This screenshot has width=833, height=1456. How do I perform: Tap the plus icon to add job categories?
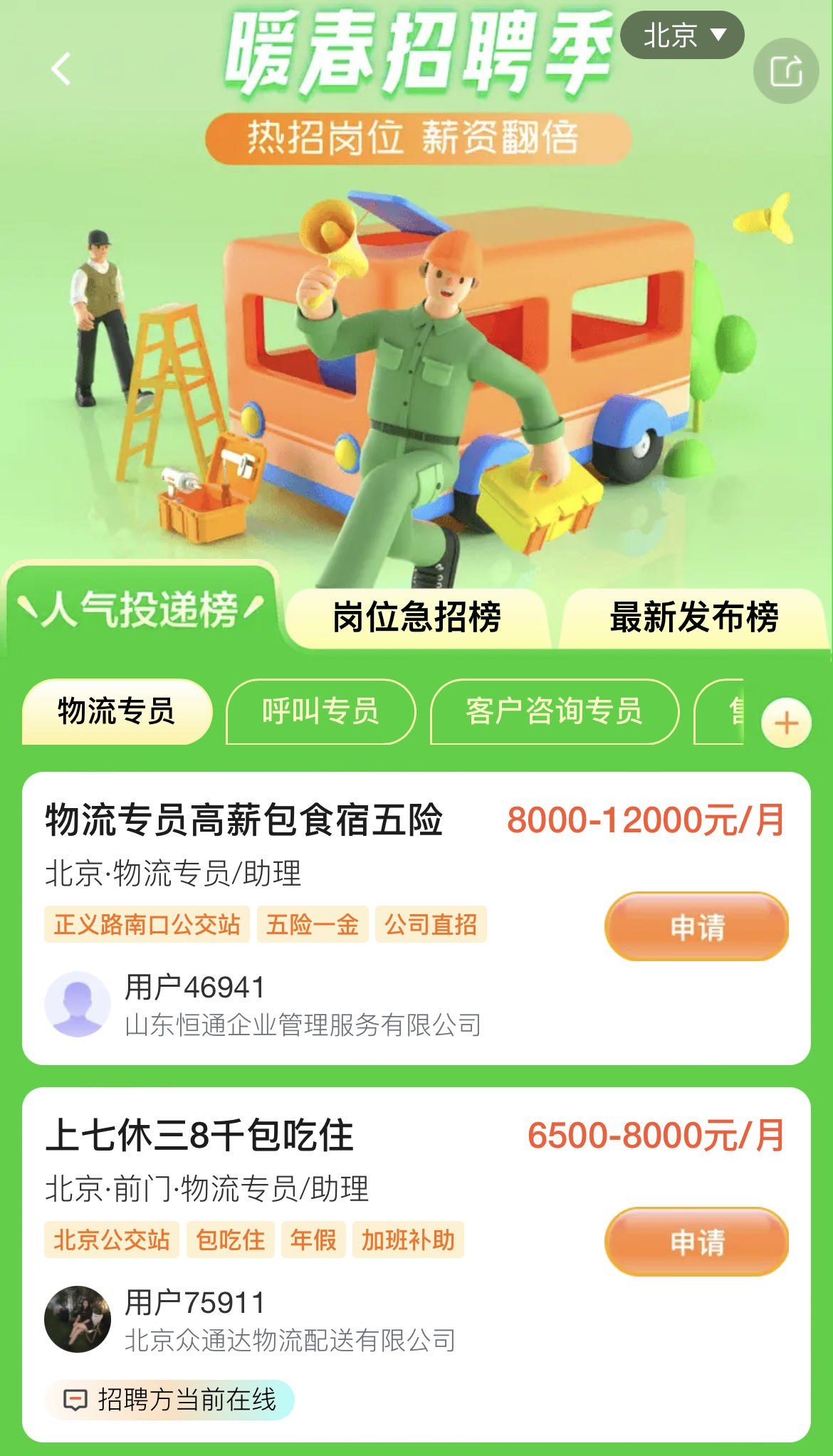[786, 723]
